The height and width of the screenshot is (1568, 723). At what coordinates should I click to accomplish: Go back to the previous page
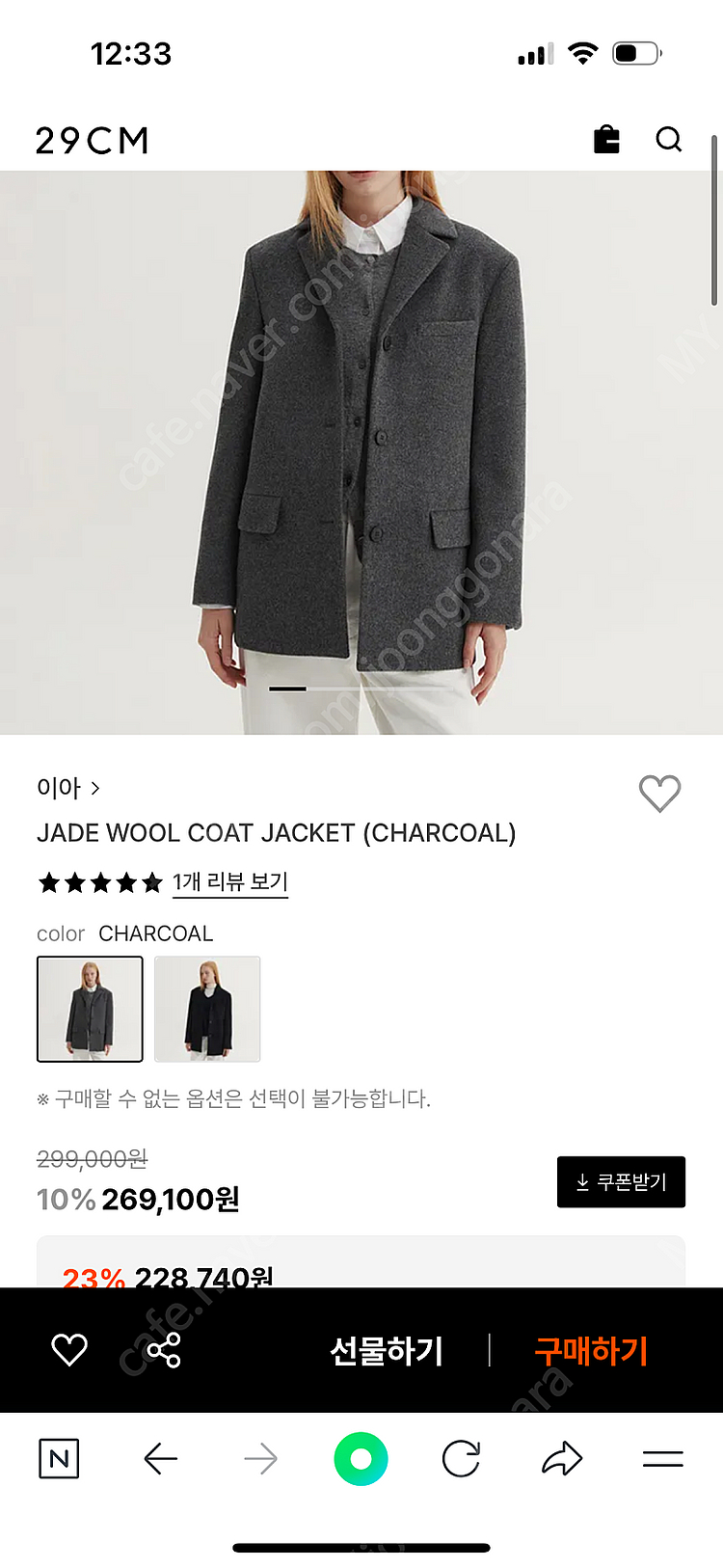coord(160,1459)
